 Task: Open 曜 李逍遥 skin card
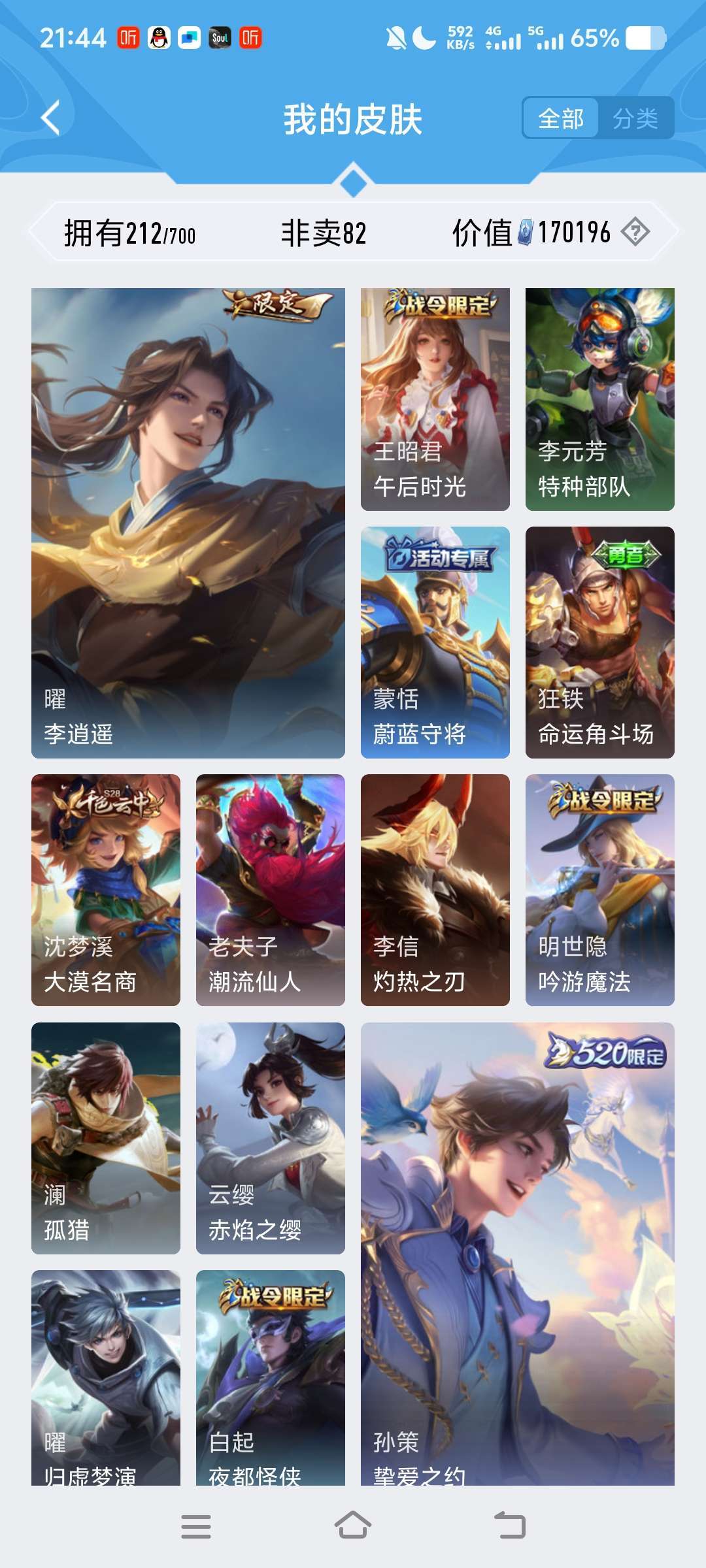pos(188,523)
